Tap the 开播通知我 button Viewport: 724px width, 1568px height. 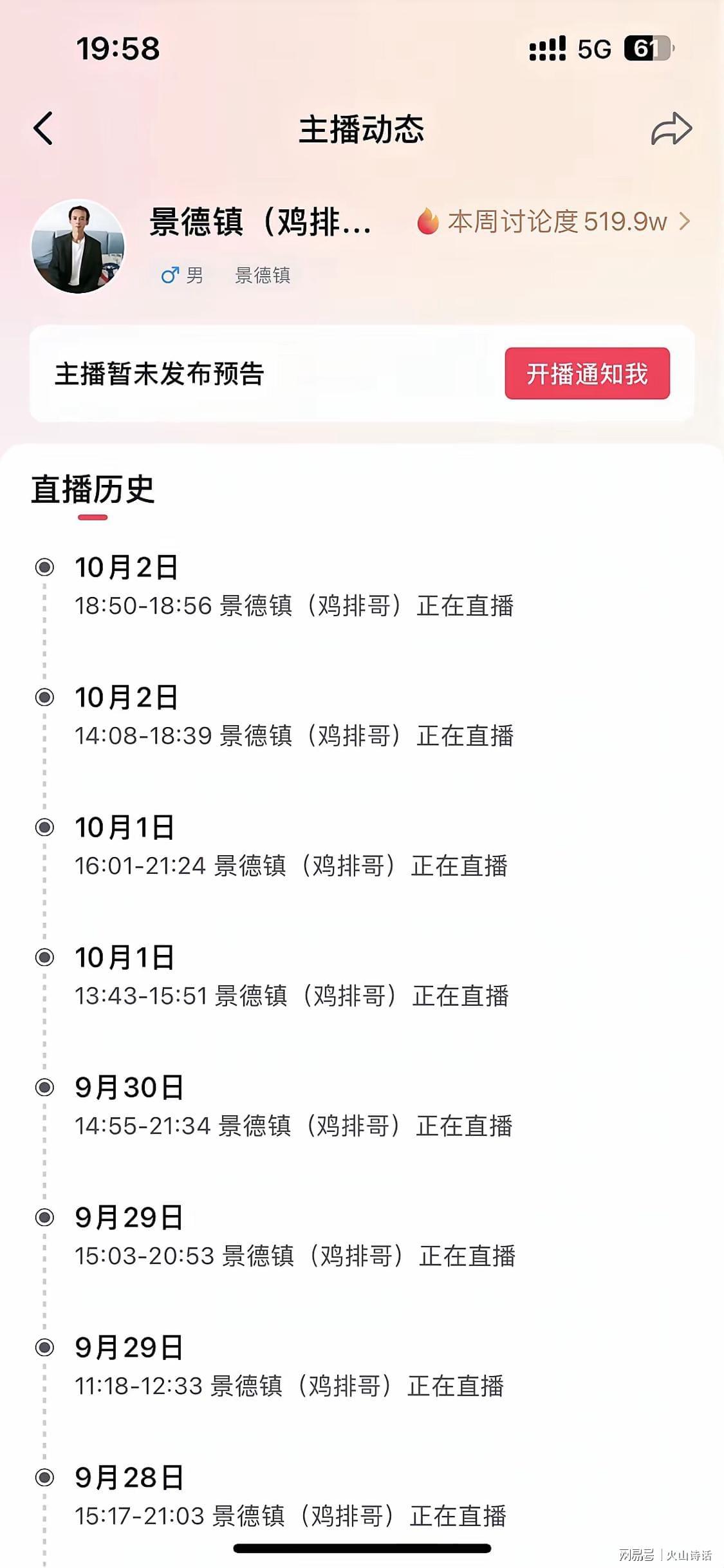[x=587, y=373]
